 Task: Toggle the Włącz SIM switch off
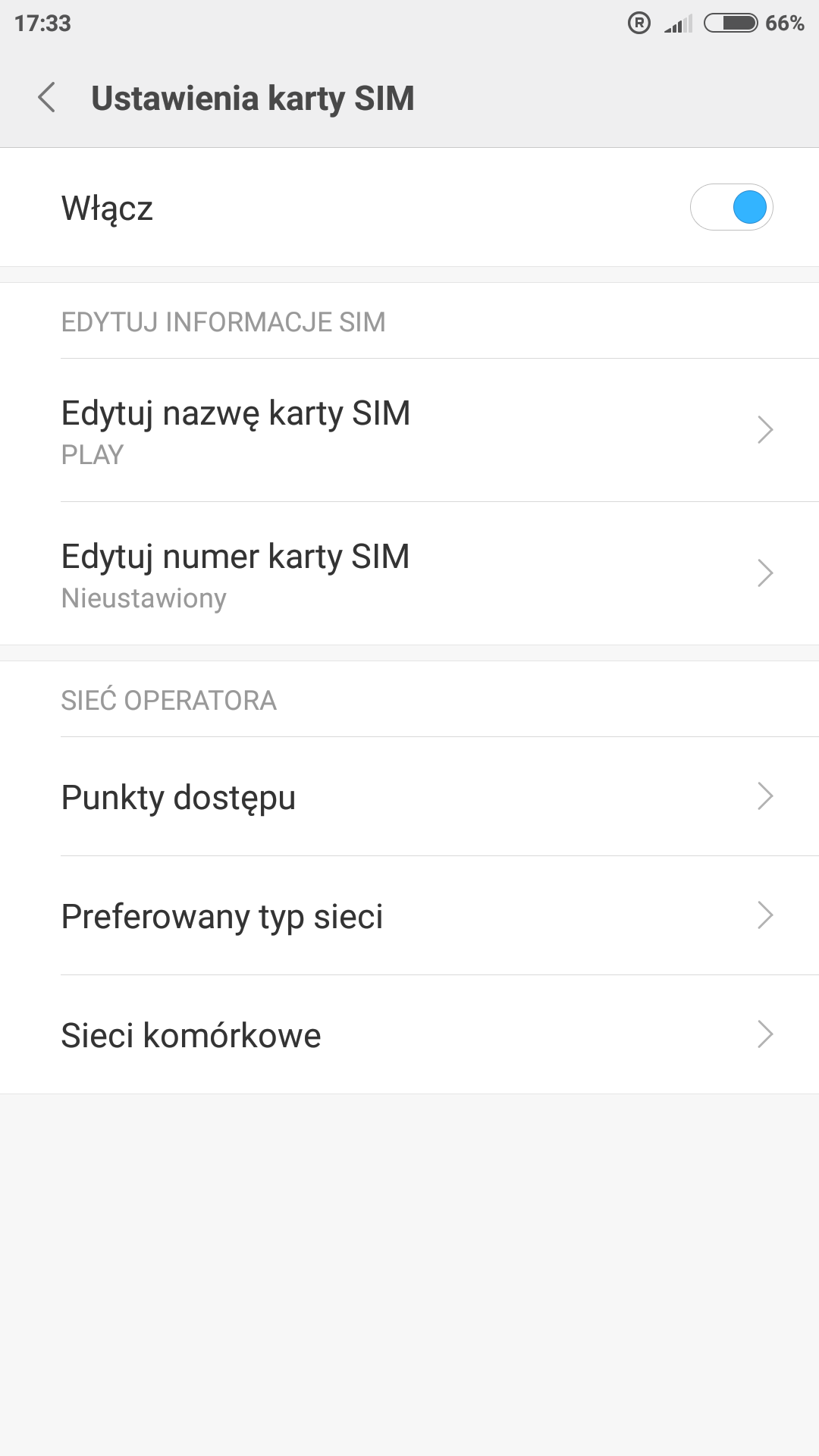731,208
